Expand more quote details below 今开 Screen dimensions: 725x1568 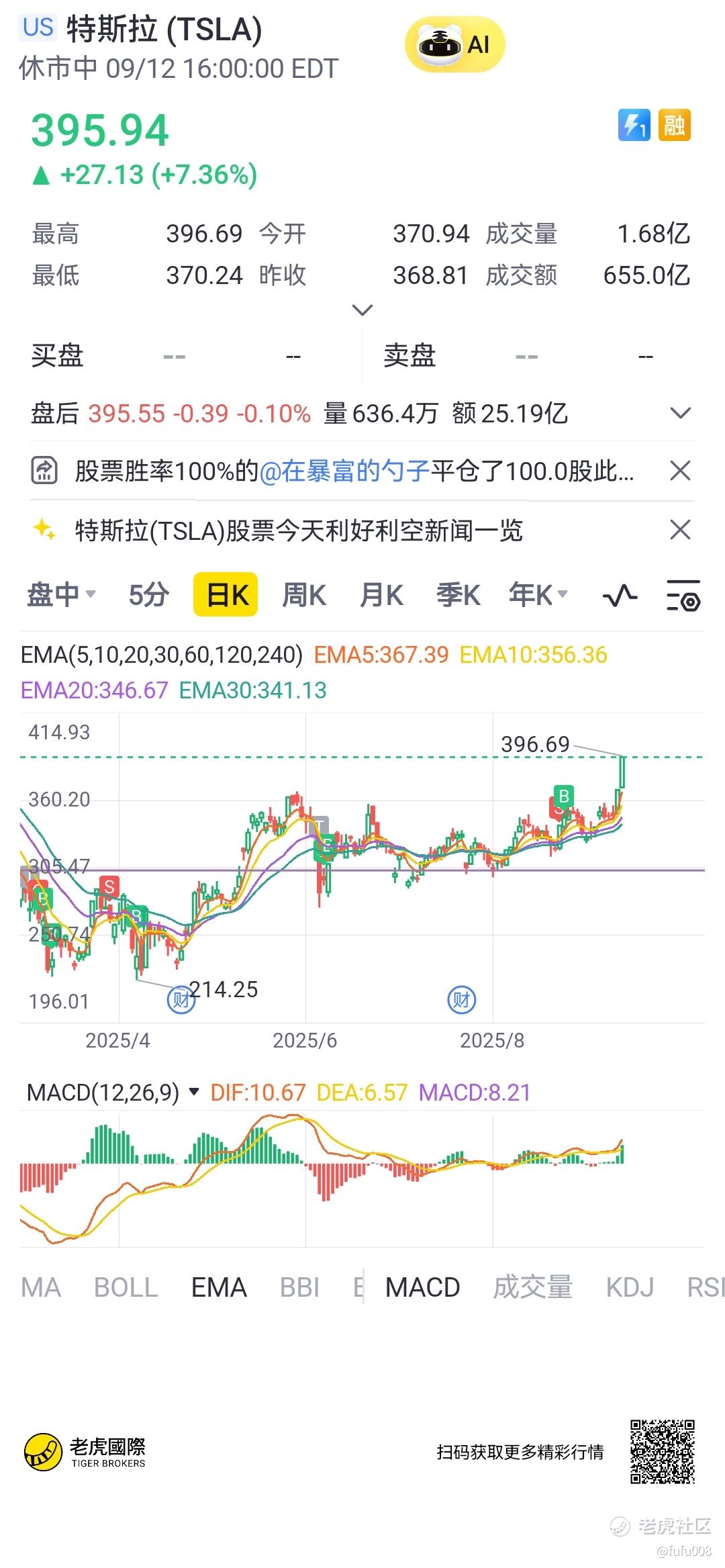pos(362,310)
